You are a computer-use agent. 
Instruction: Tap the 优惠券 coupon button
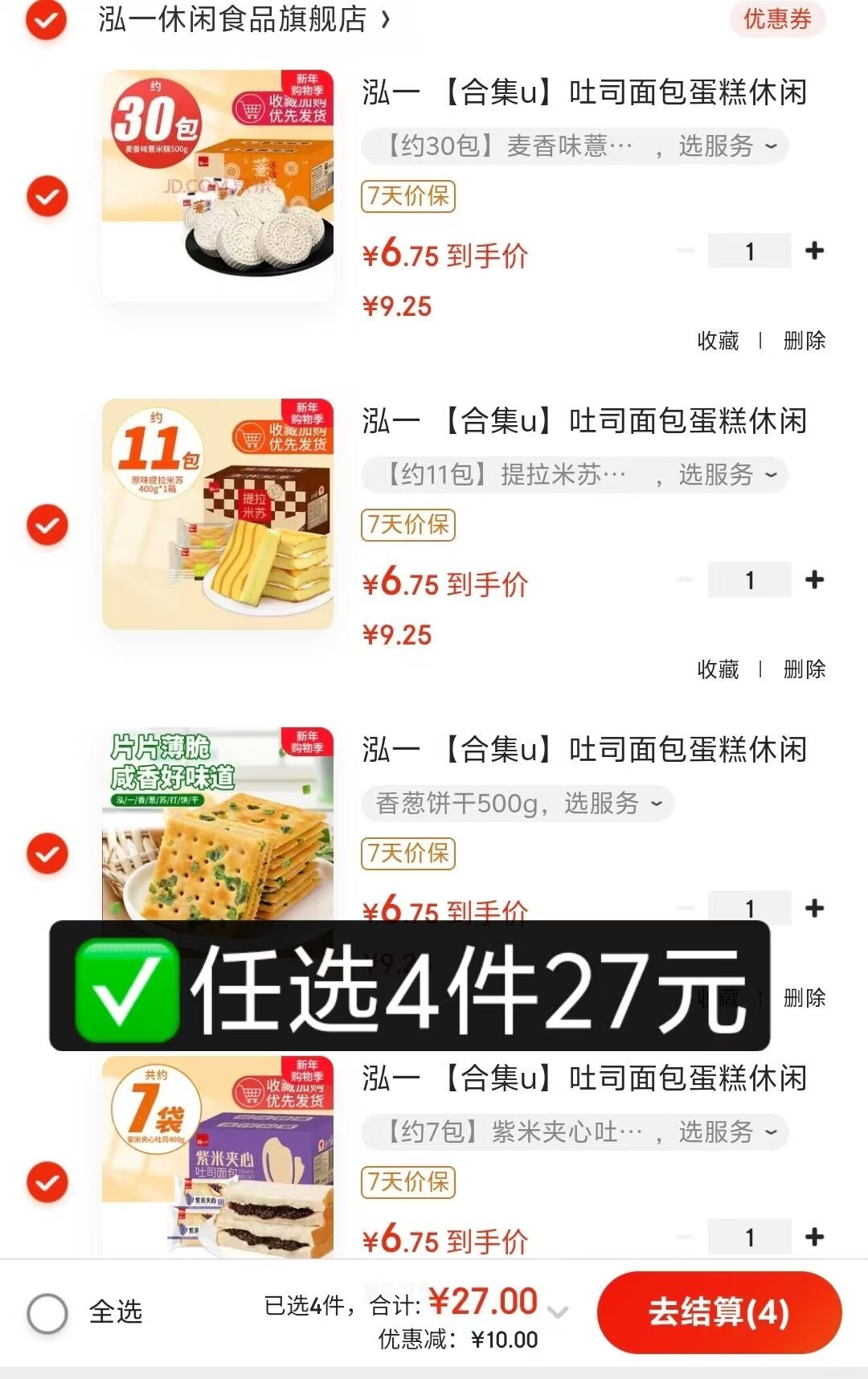pyautogui.click(x=776, y=19)
